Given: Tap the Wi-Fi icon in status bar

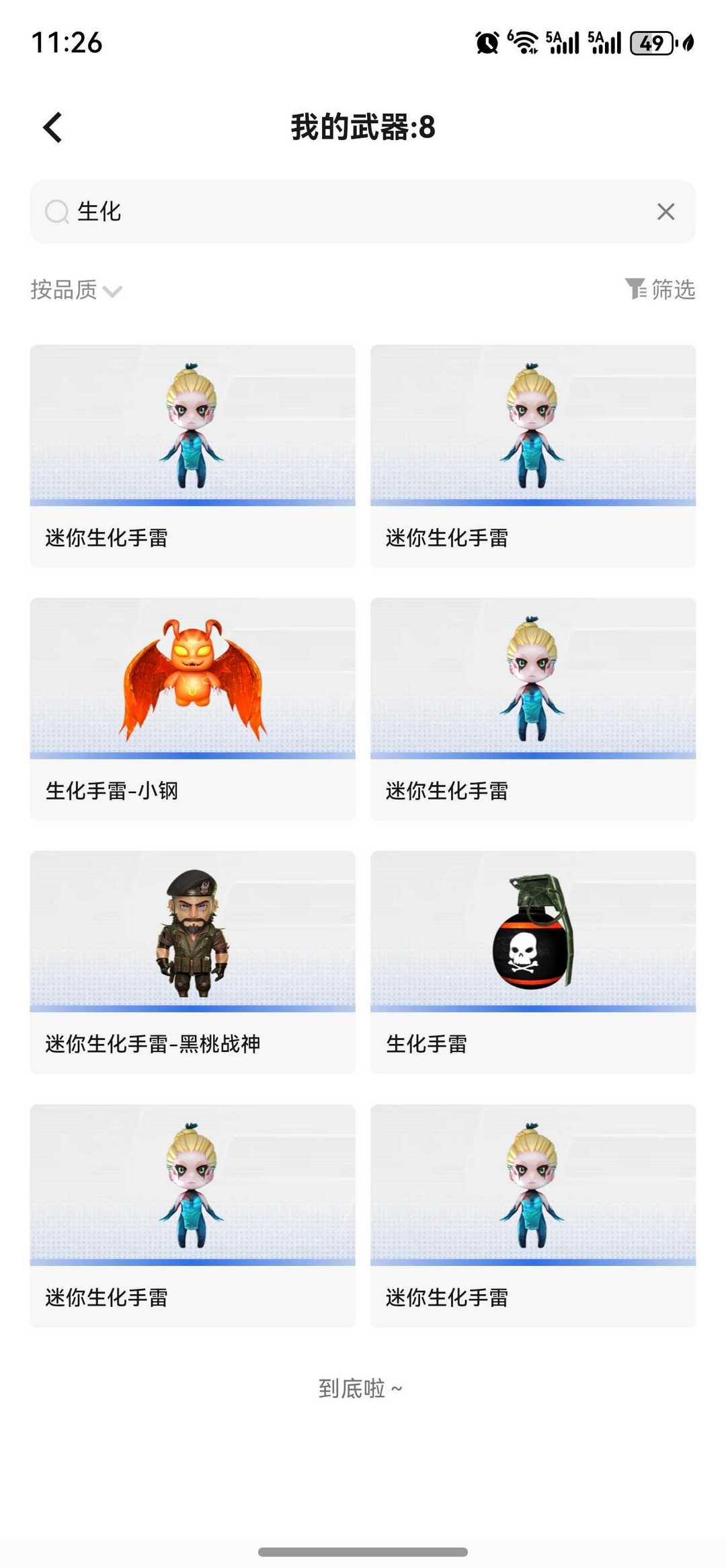Looking at the screenshot, I should click(x=523, y=42).
